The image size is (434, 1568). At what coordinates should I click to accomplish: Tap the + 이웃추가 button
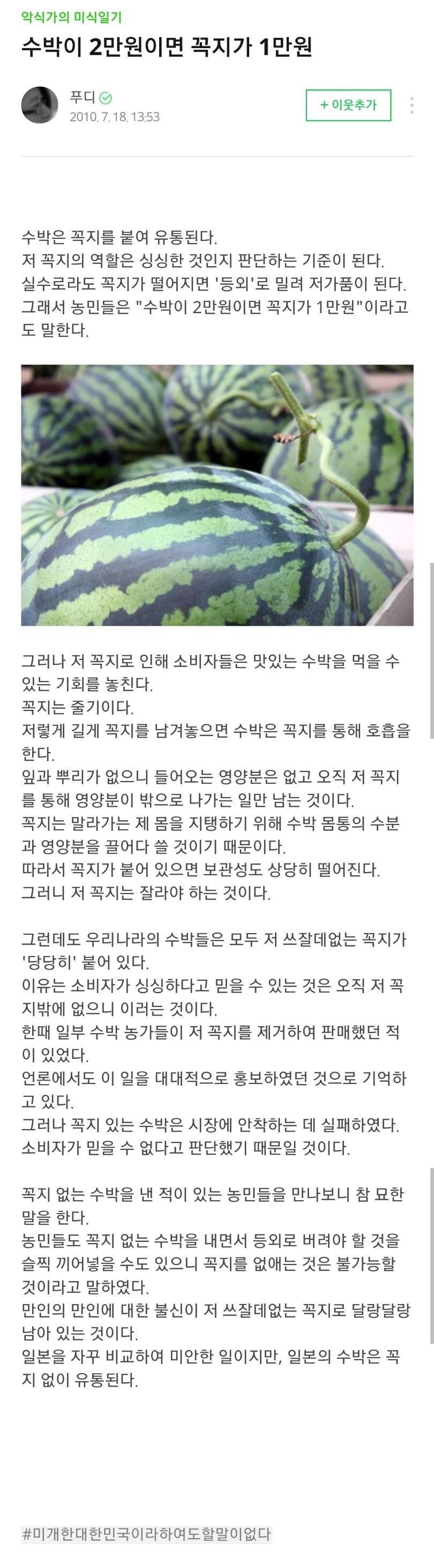pos(348,105)
